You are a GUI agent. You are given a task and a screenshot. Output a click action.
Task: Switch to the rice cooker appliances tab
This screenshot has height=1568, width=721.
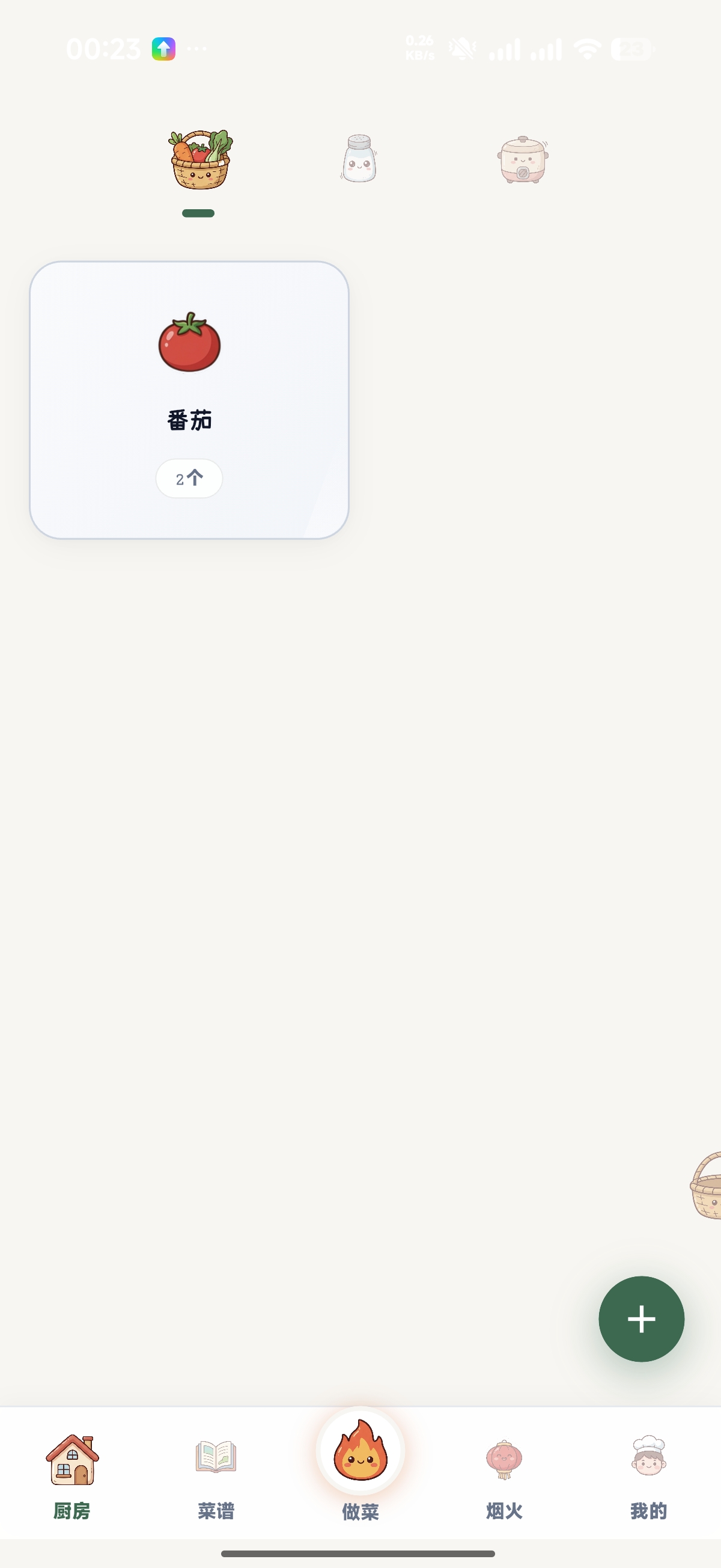click(523, 159)
